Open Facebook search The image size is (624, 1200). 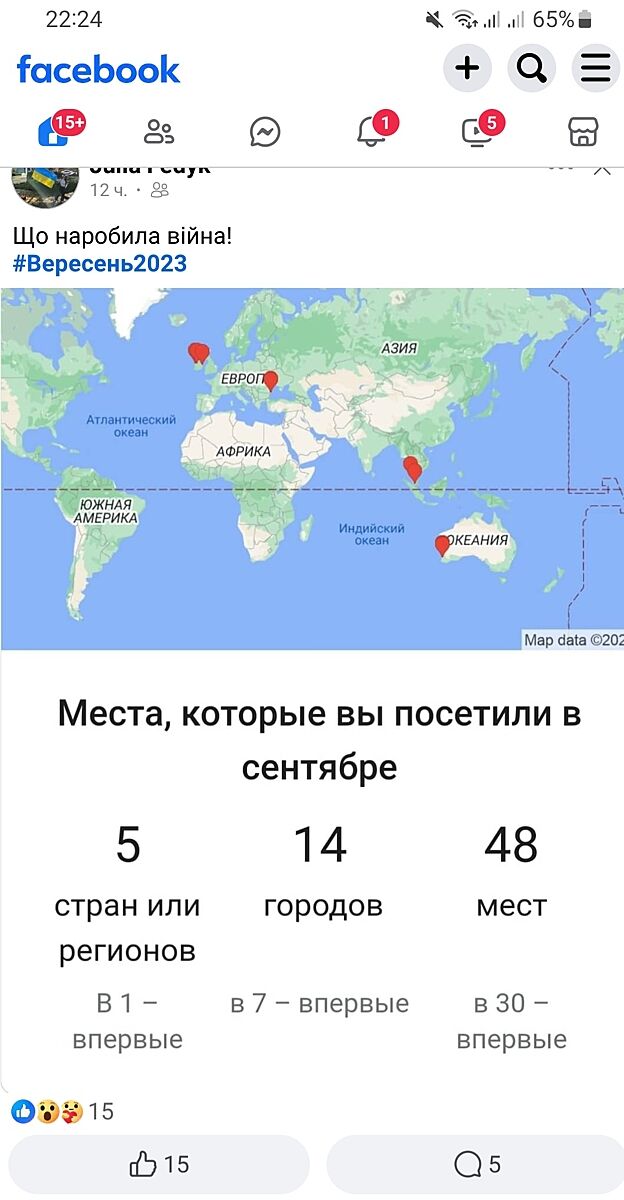532,69
